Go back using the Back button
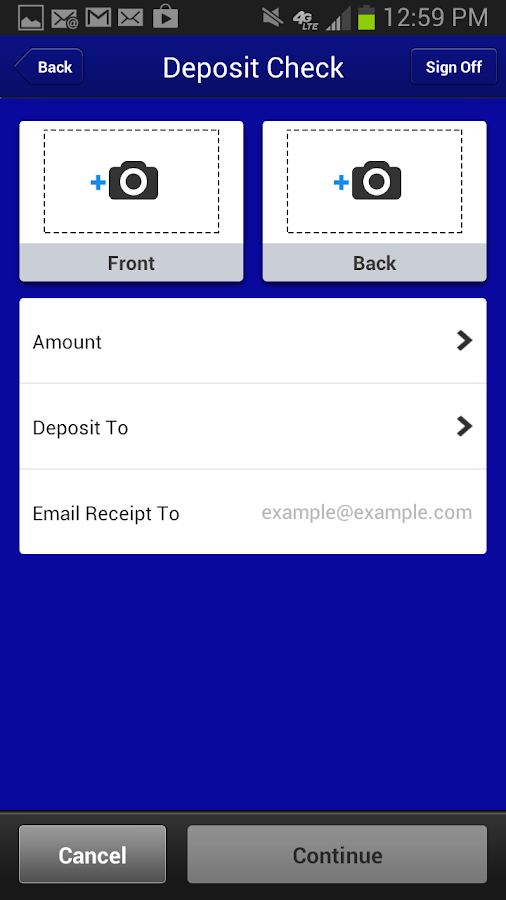 49,67
